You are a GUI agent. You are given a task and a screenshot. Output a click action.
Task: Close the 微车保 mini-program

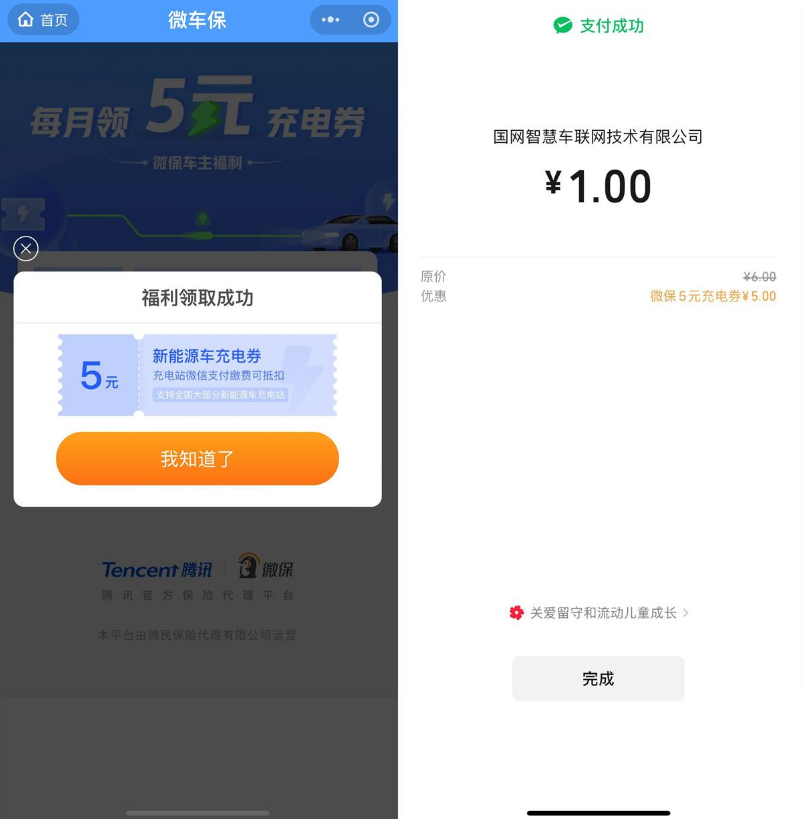coord(371,20)
